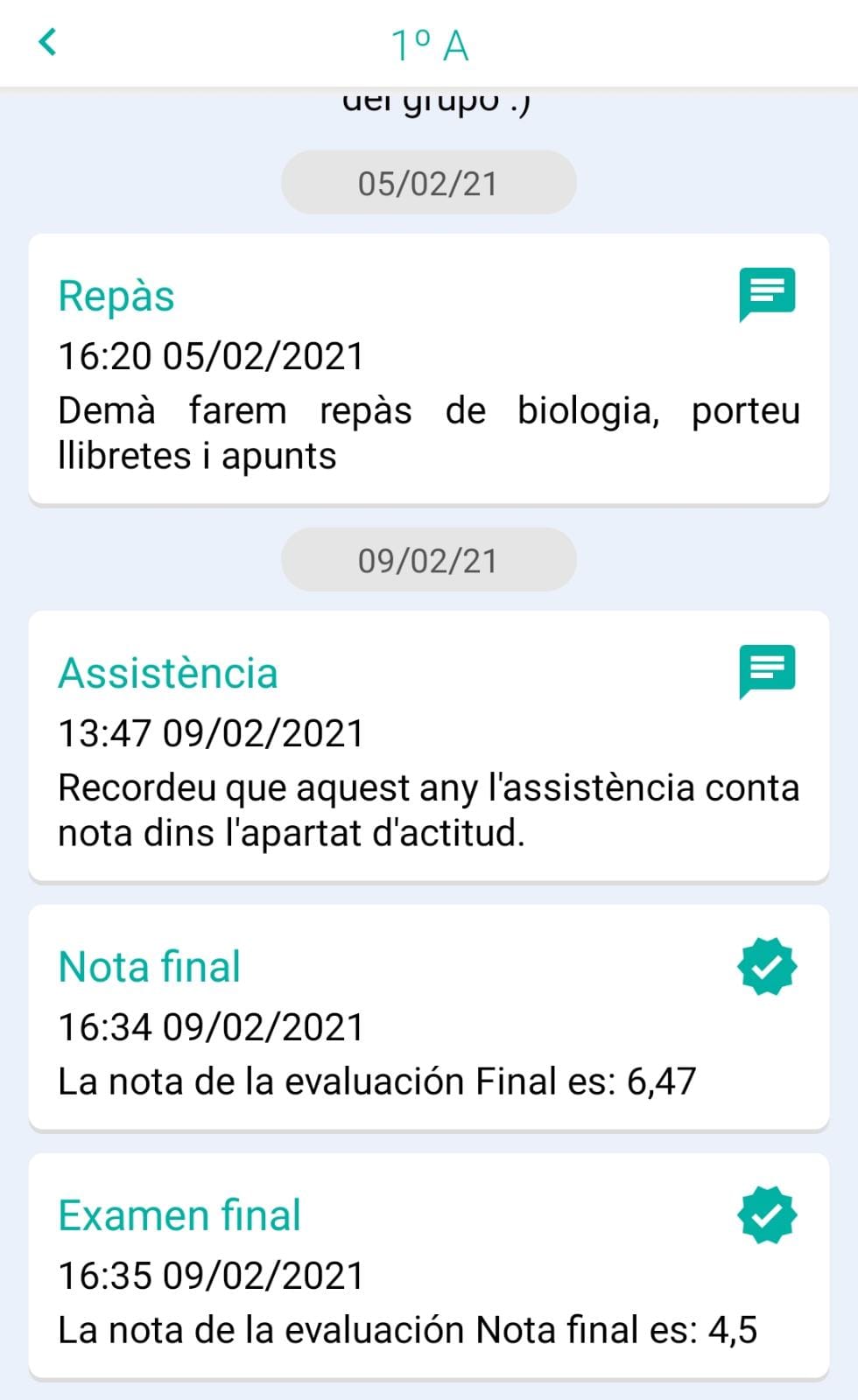The image size is (858, 1400).
Task: Open the Assistència message card
Action: [x=429, y=745]
